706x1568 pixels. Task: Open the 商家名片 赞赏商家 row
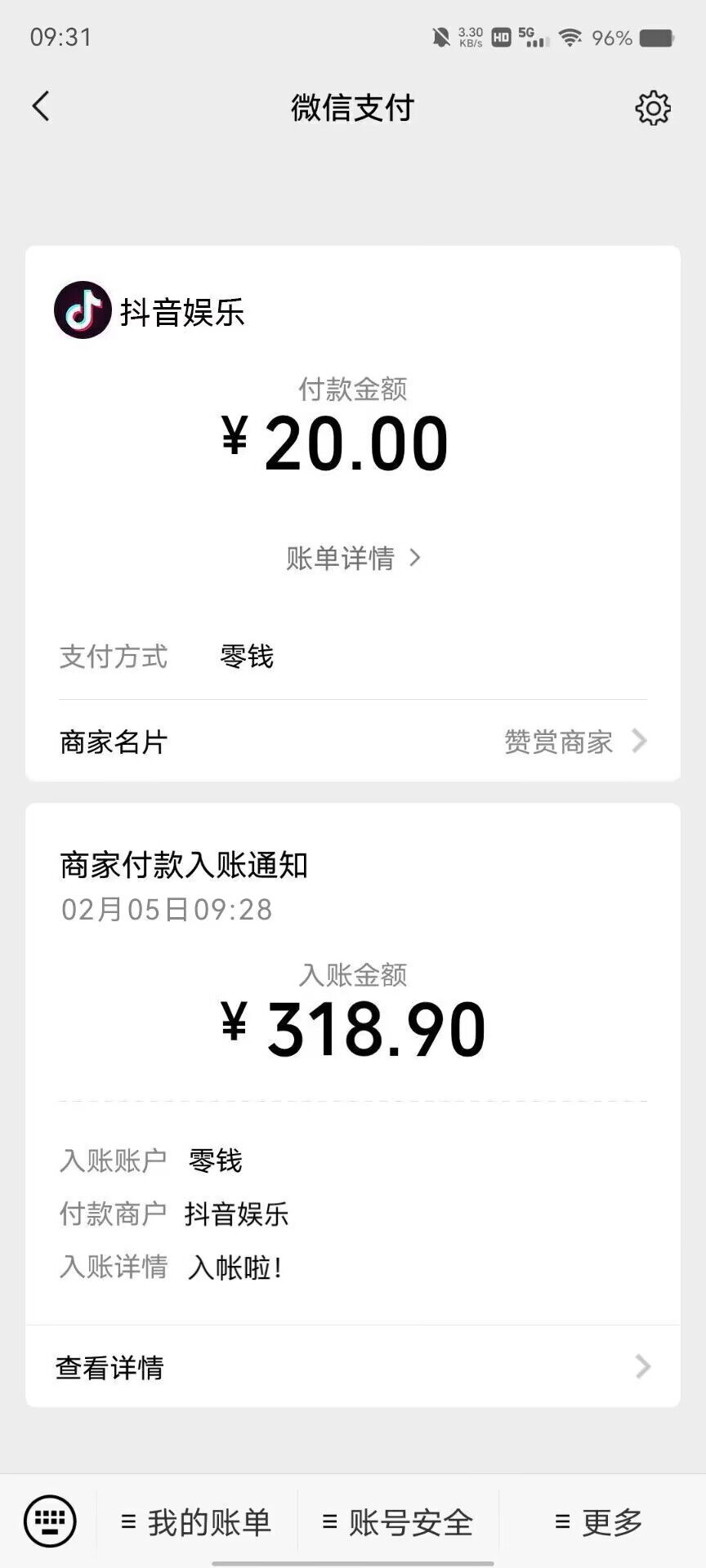[353, 742]
